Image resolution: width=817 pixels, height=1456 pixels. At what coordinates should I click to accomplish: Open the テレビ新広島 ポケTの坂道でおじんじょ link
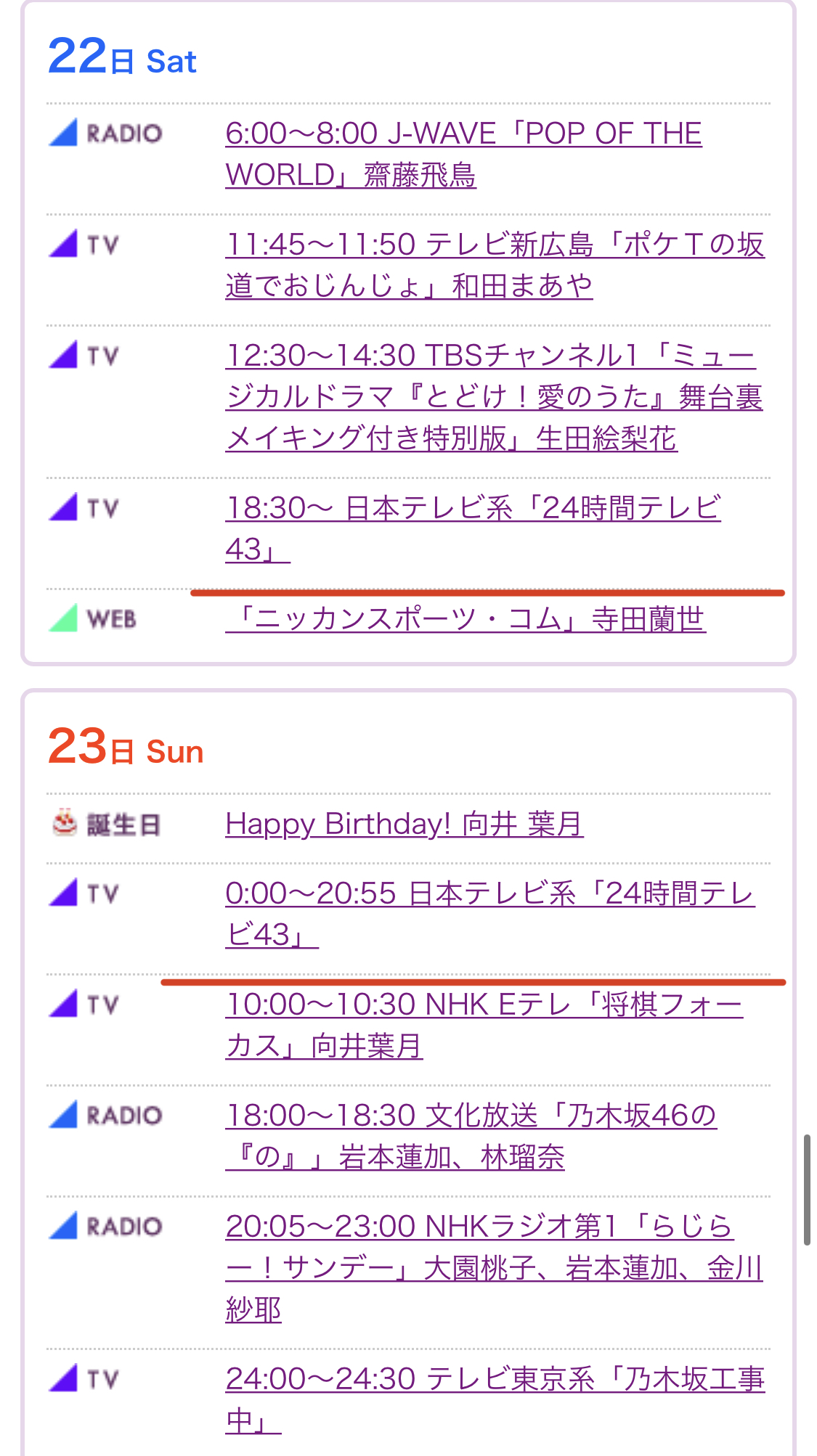(x=495, y=265)
